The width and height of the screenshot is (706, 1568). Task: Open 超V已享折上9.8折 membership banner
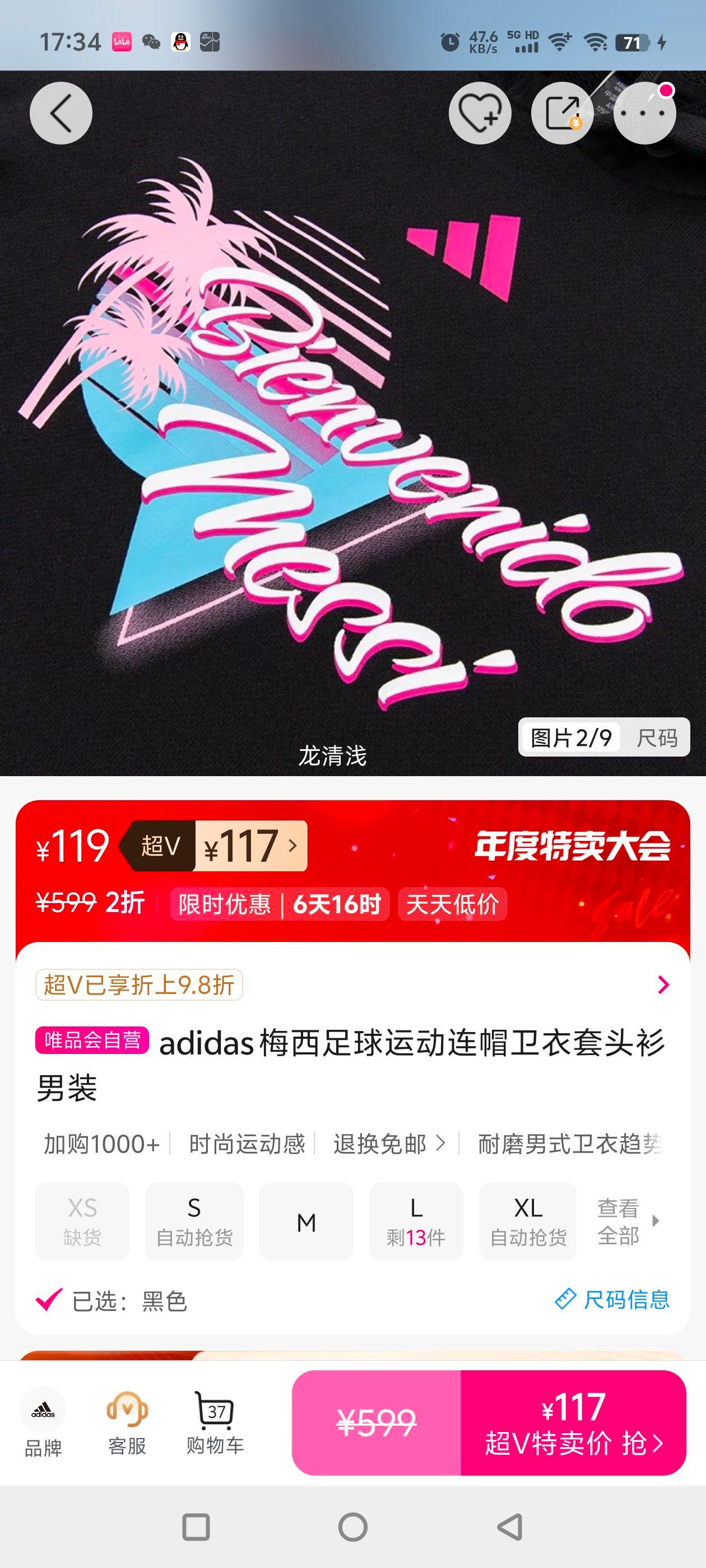[140, 984]
